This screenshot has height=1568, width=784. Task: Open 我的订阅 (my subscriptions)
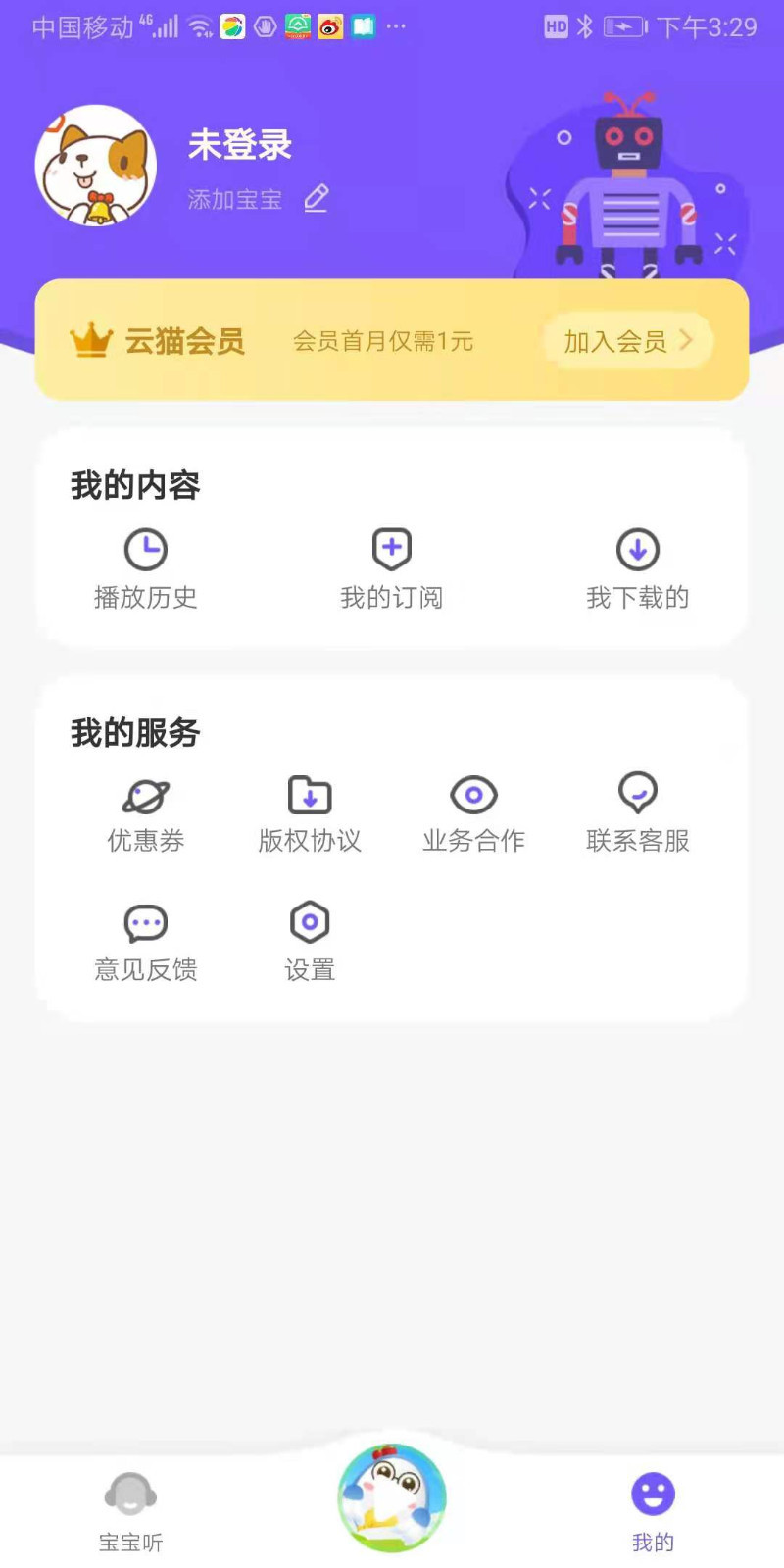(x=392, y=568)
